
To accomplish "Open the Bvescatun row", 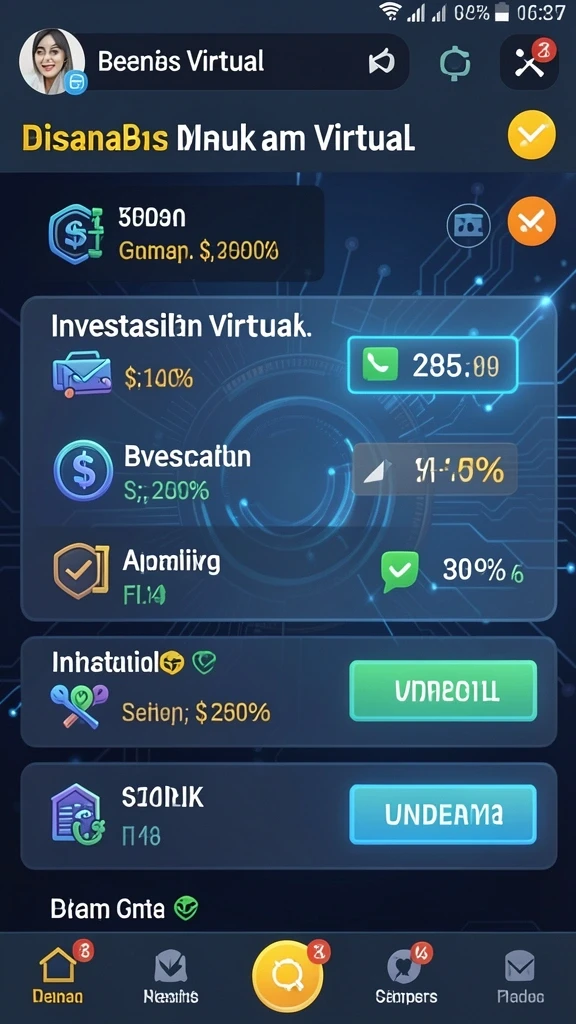I will point(288,470).
